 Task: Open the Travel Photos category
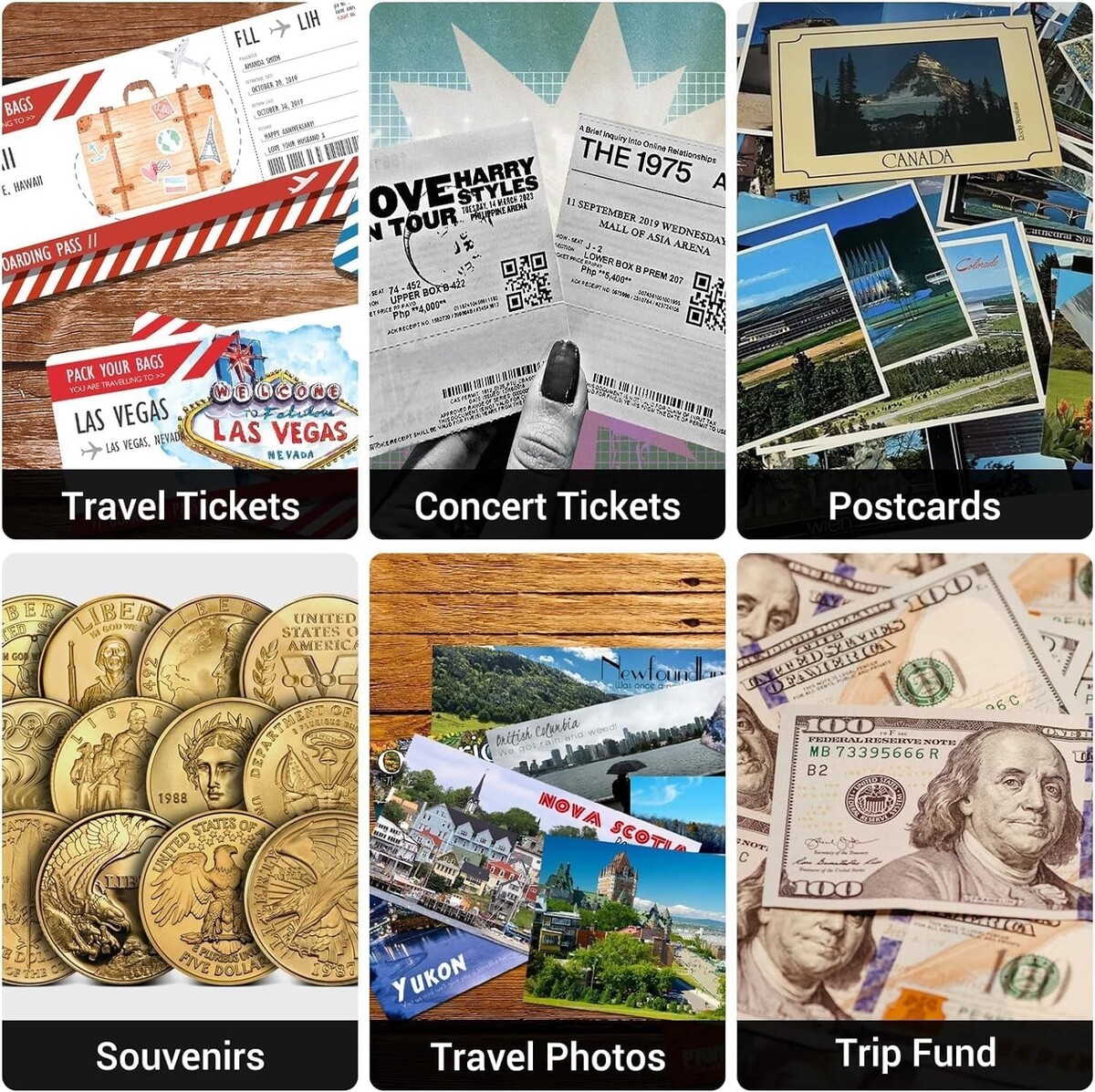pos(547,821)
